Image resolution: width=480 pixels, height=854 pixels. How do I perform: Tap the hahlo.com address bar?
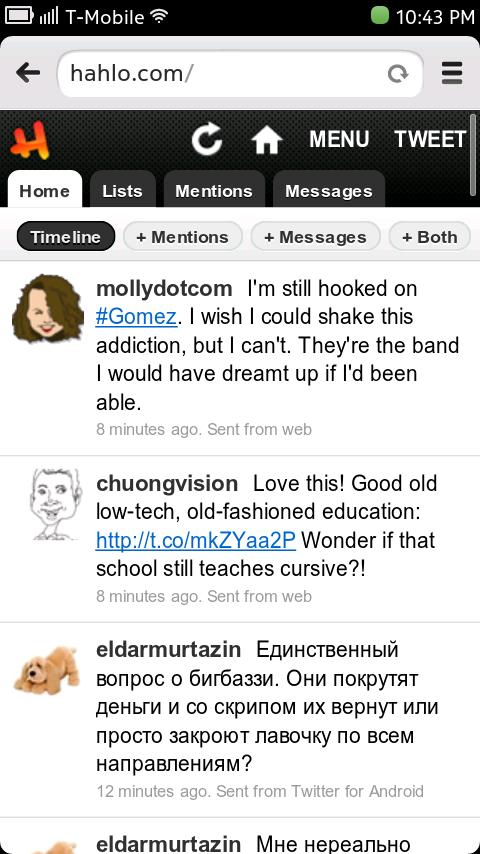click(240, 74)
